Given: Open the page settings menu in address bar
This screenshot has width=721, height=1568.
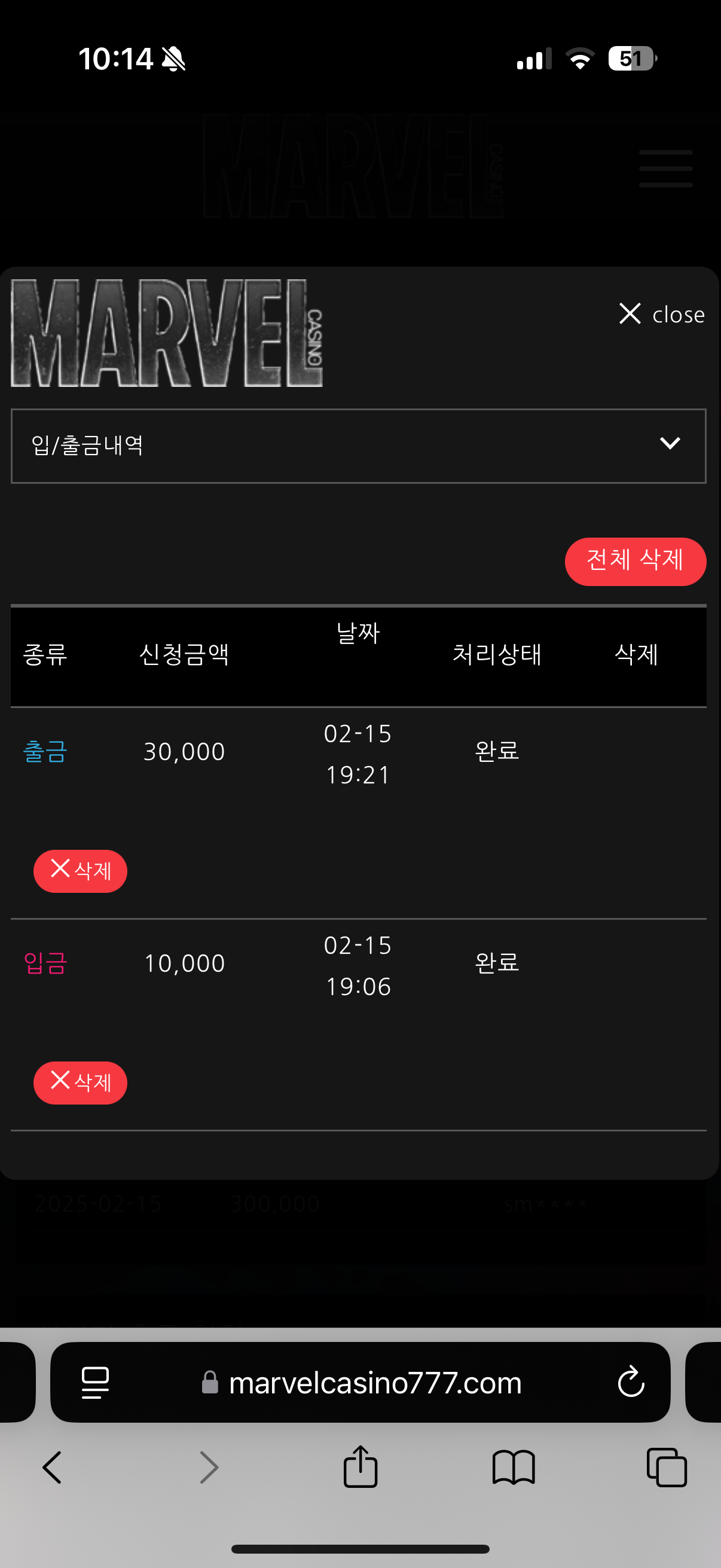Looking at the screenshot, I should pyautogui.click(x=96, y=1382).
